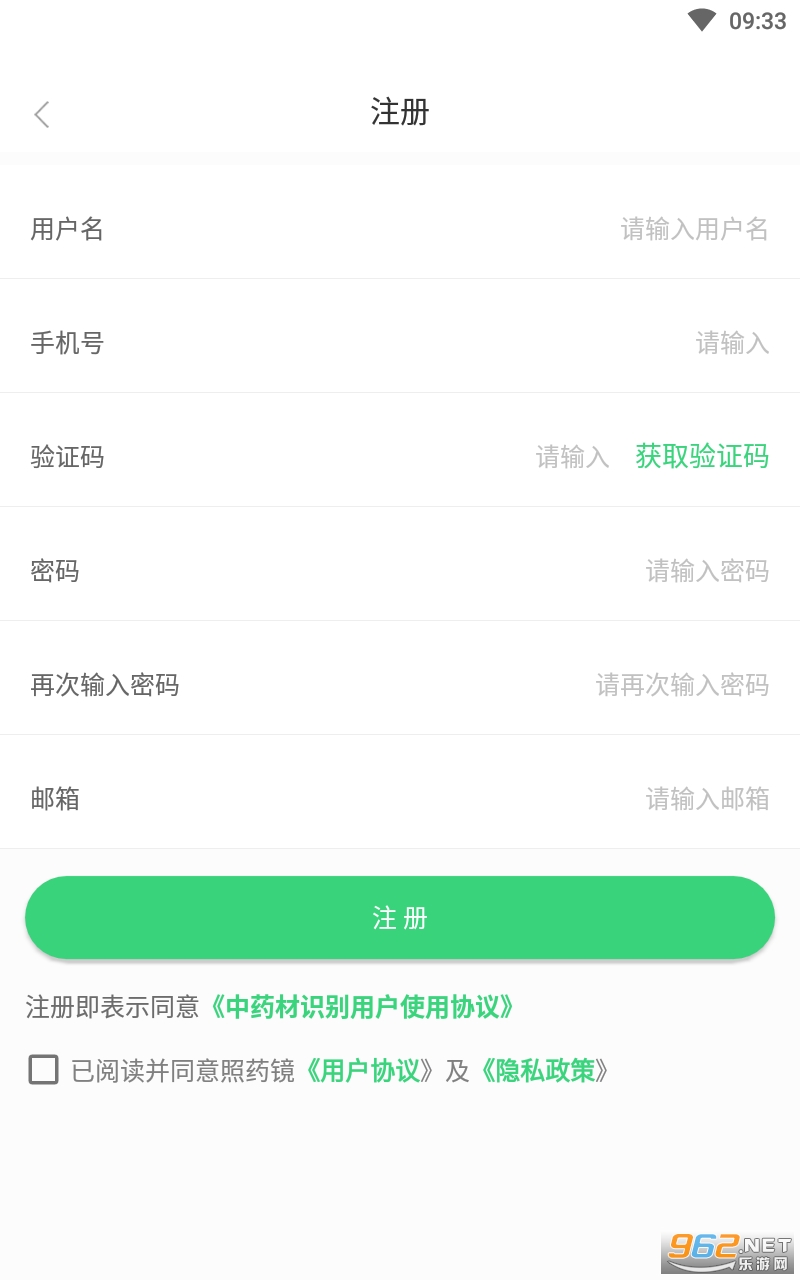The image size is (800, 1280).
Task: Check the 已阅读并同意 agreement checkbox
Action: [43, 1070]
